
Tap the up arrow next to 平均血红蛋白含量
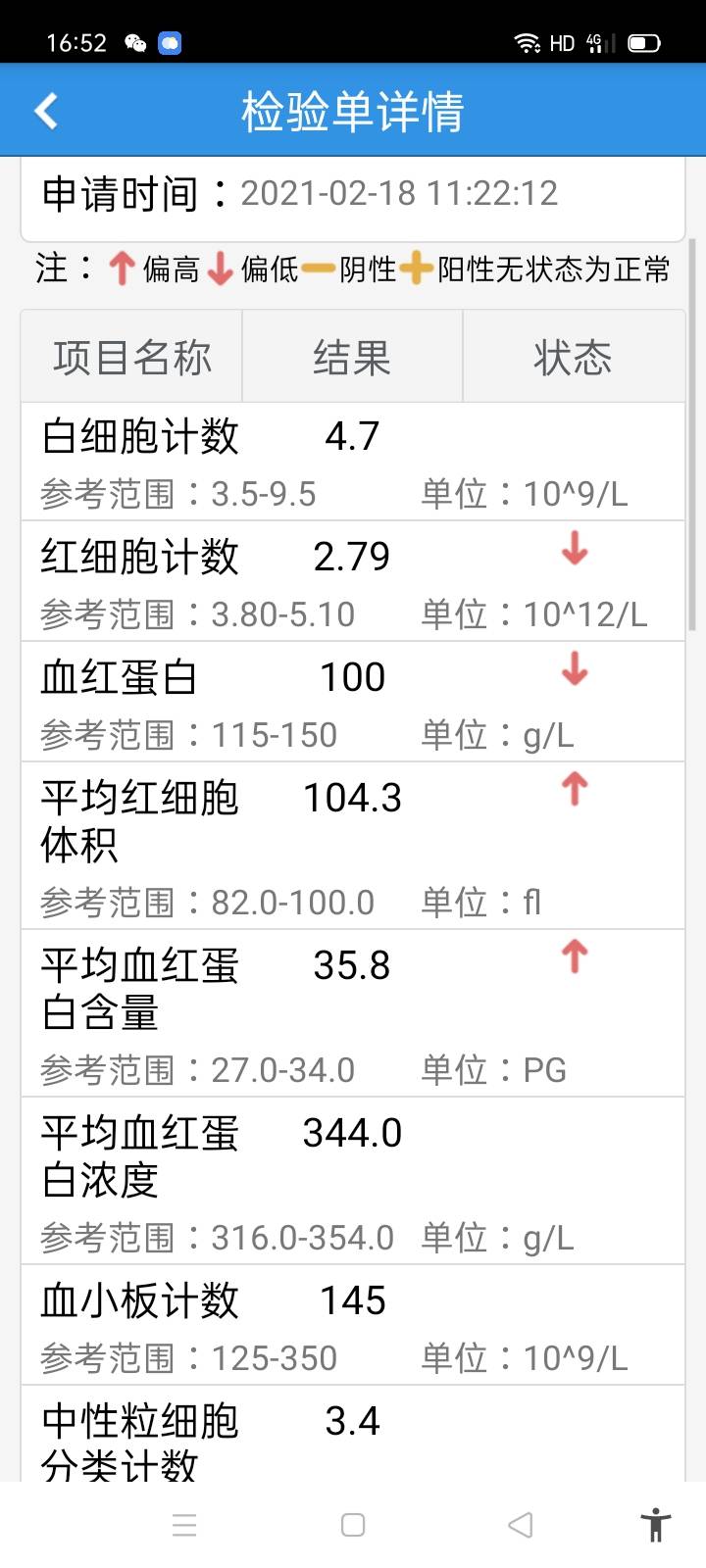tap(574, 955)
